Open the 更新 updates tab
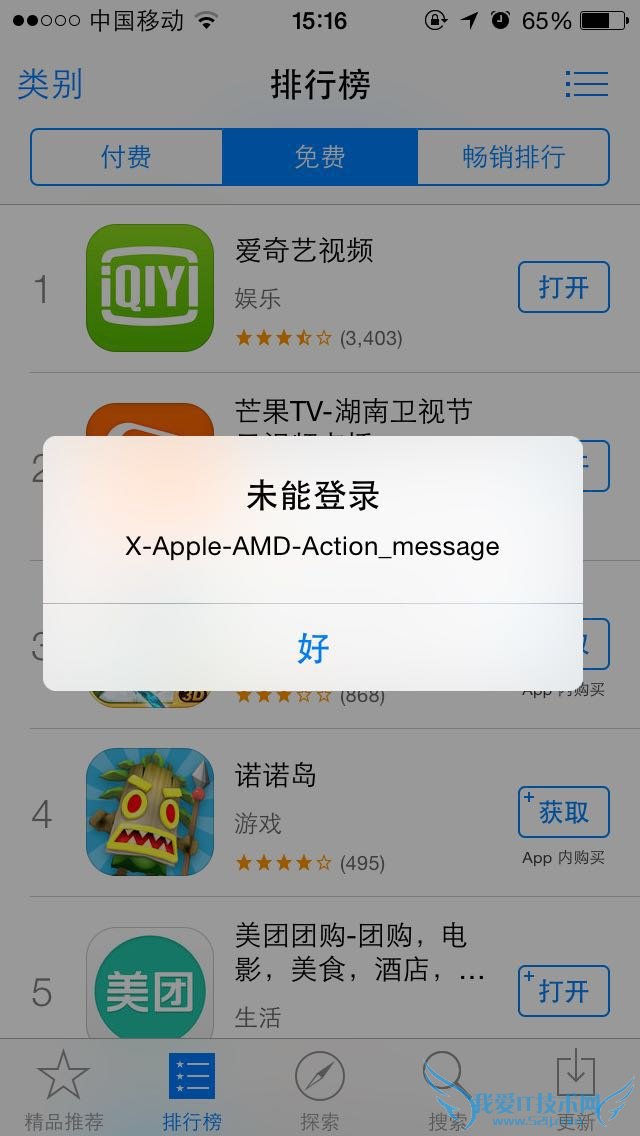The height and width of the screenshot is (1136, 640). [x=575, y=1090]
